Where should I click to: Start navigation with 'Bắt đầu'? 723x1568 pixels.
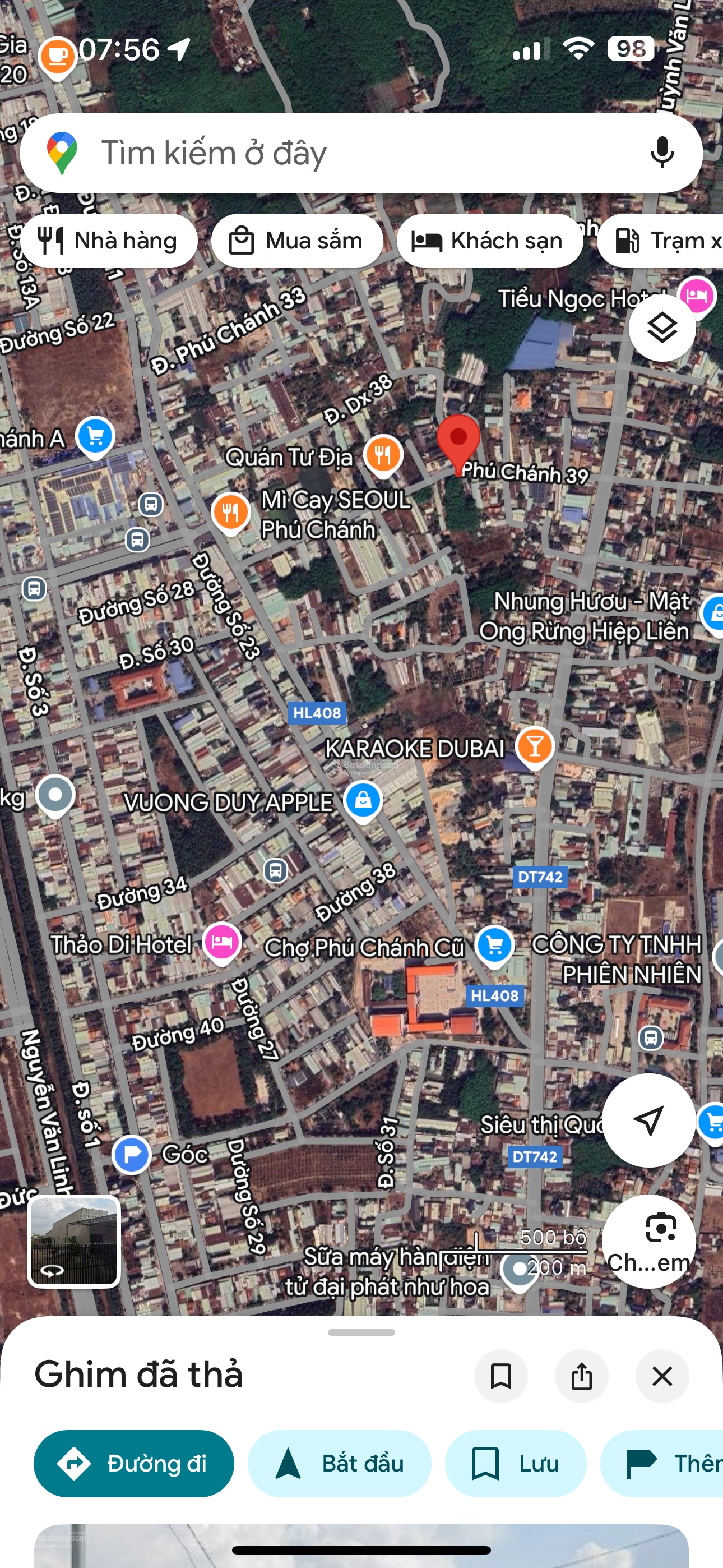tap(340, 1463)
